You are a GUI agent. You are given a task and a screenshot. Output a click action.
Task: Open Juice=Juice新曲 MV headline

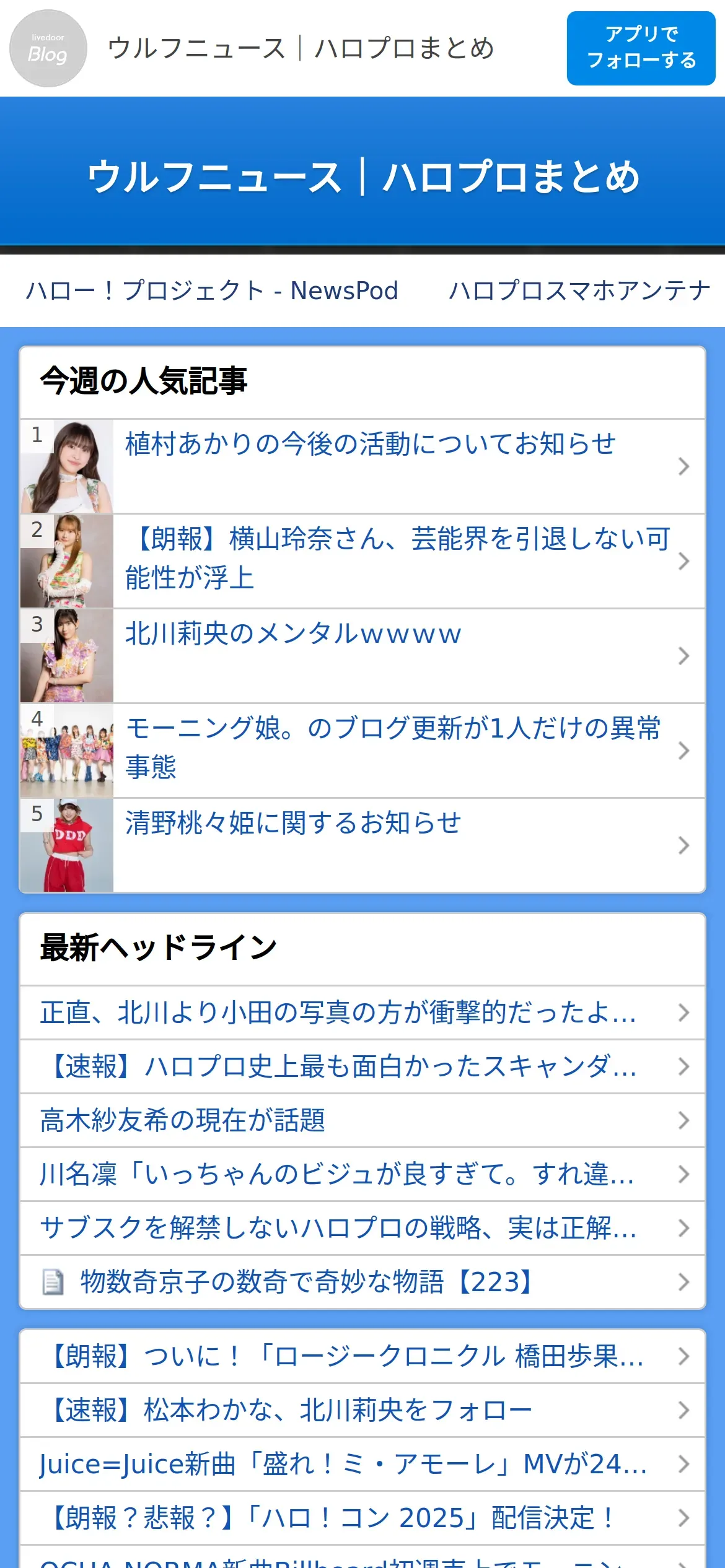pos(343,1464)
